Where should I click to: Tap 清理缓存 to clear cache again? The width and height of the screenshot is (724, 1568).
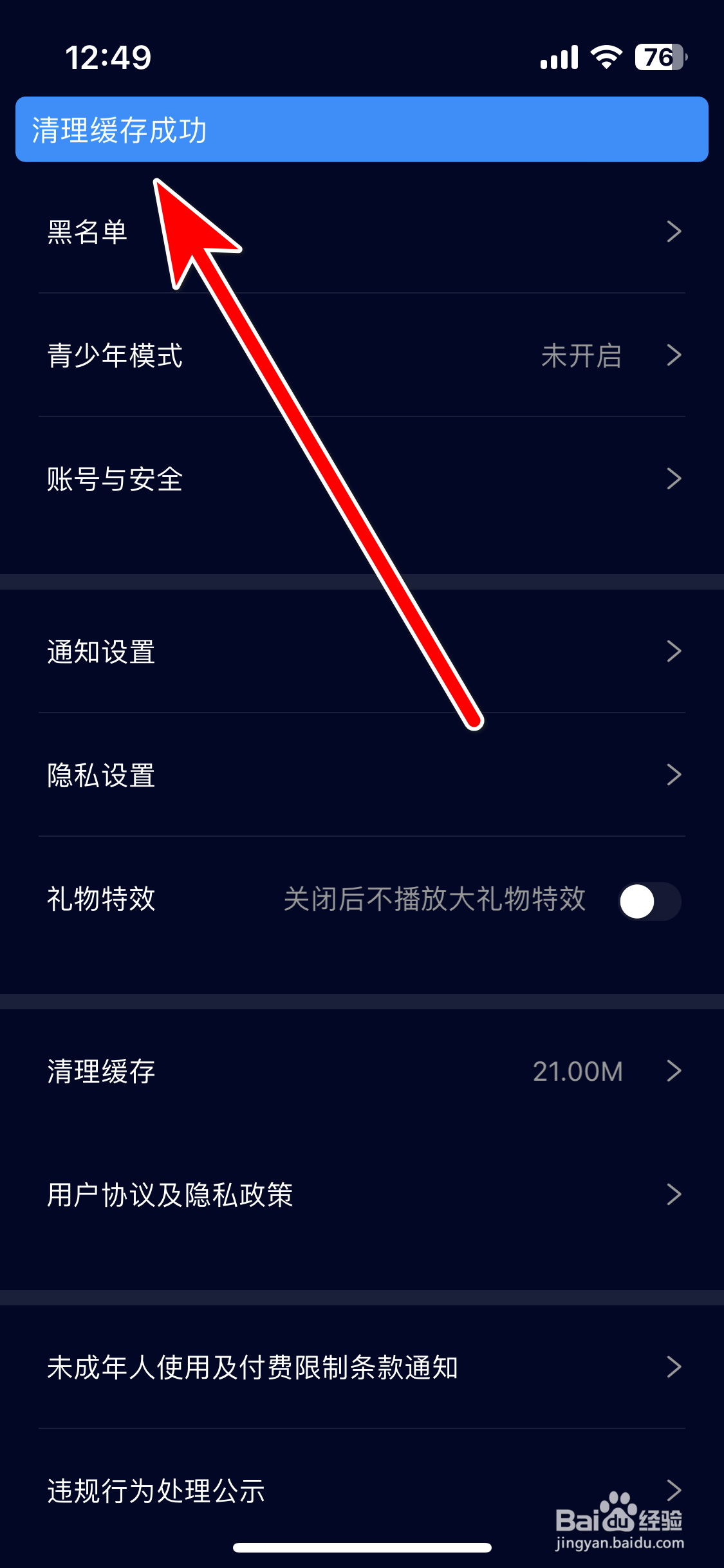pyautogui.click(x=100, y=1071)
